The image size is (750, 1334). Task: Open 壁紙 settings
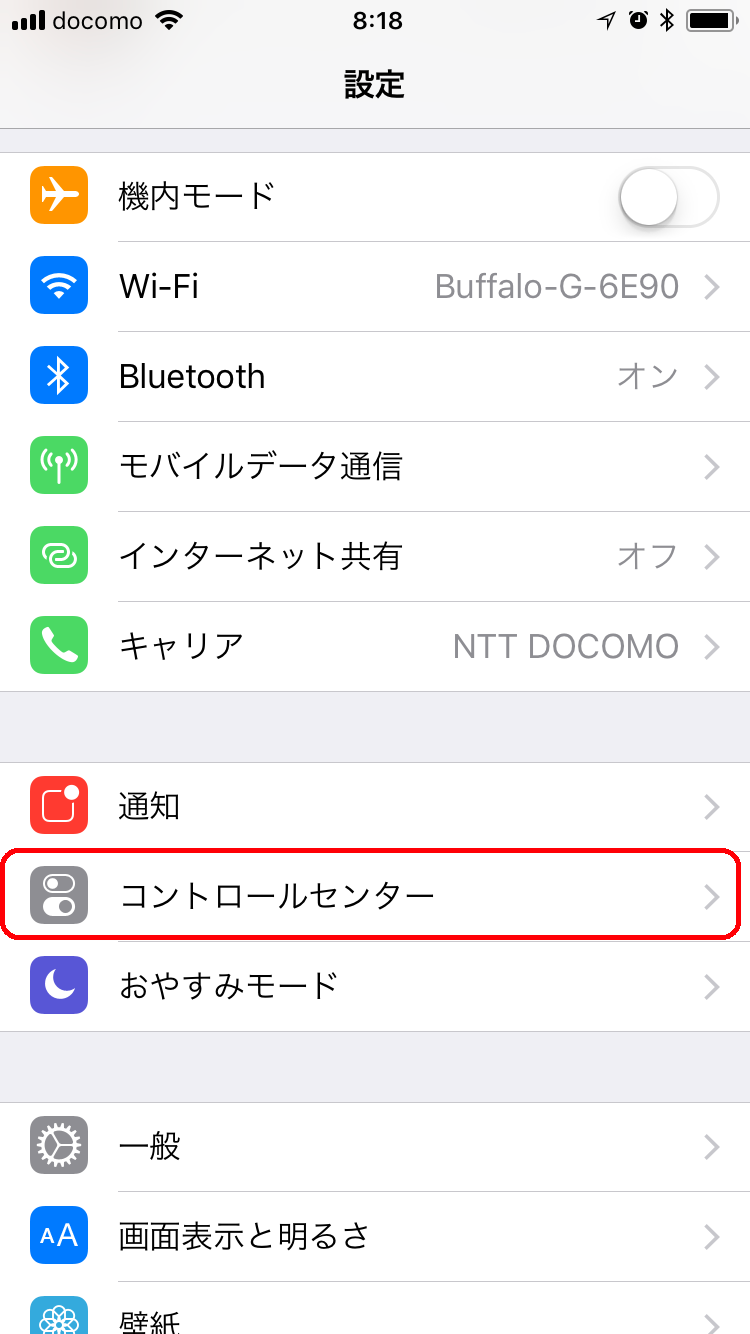[x=375, y=1318]
